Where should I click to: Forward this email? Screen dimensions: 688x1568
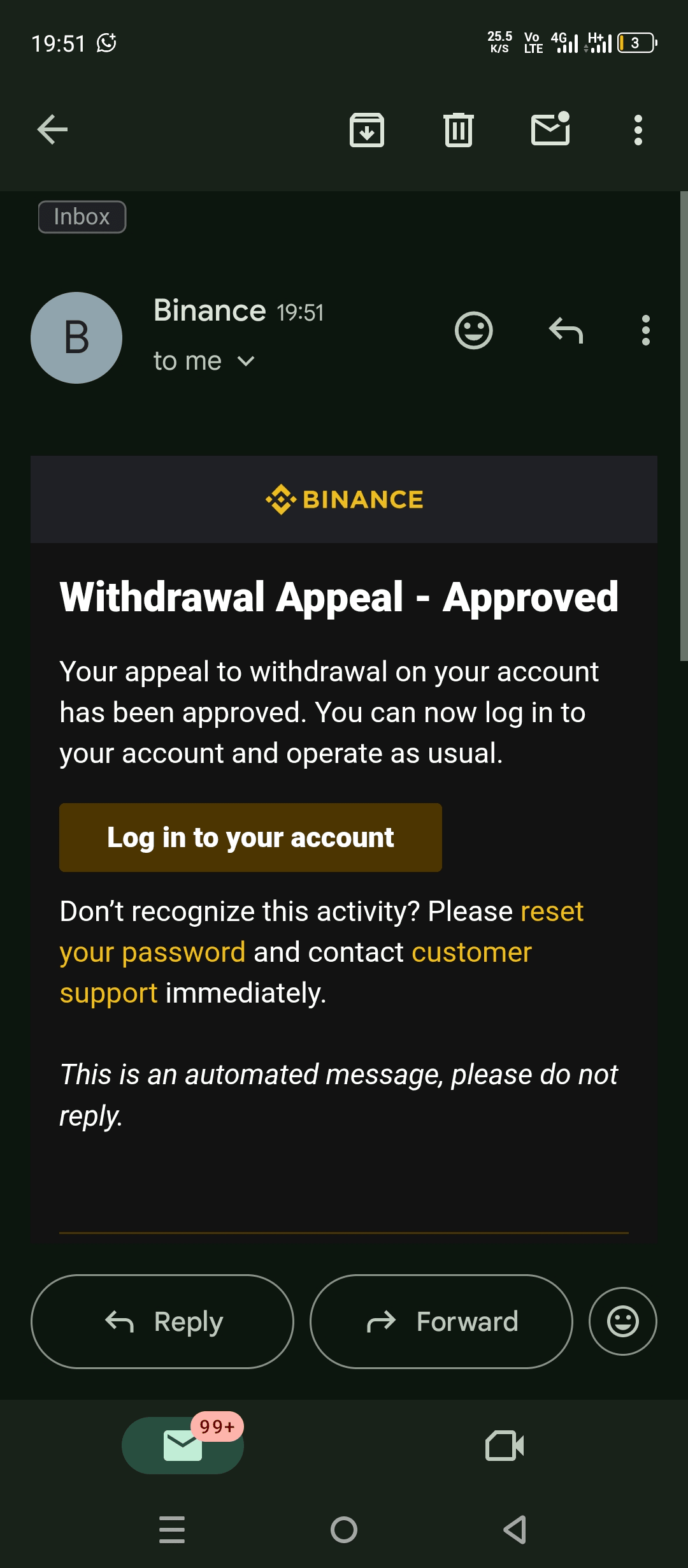point(441,1321)
